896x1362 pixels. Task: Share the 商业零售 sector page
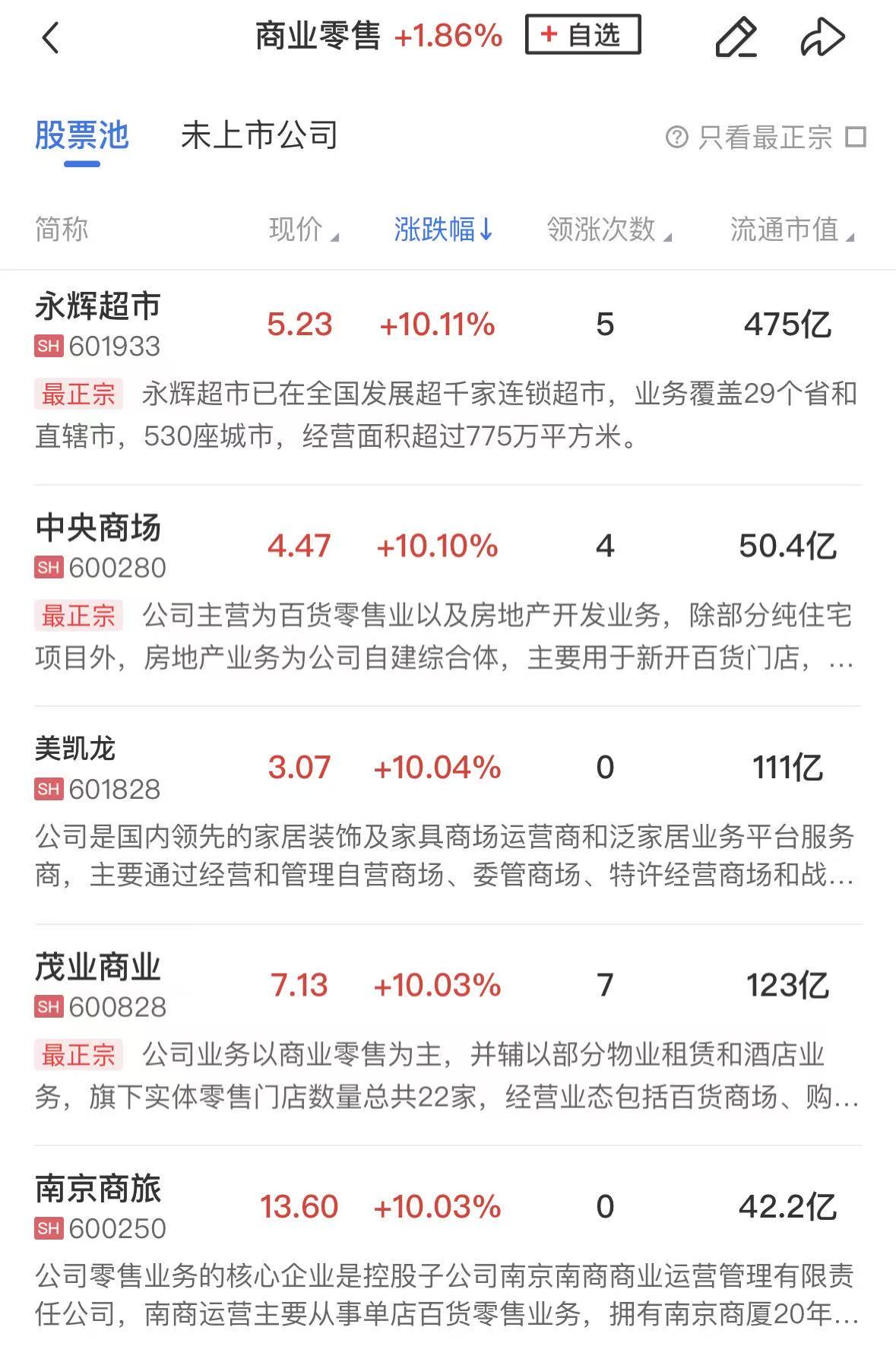tap(822, 37)
